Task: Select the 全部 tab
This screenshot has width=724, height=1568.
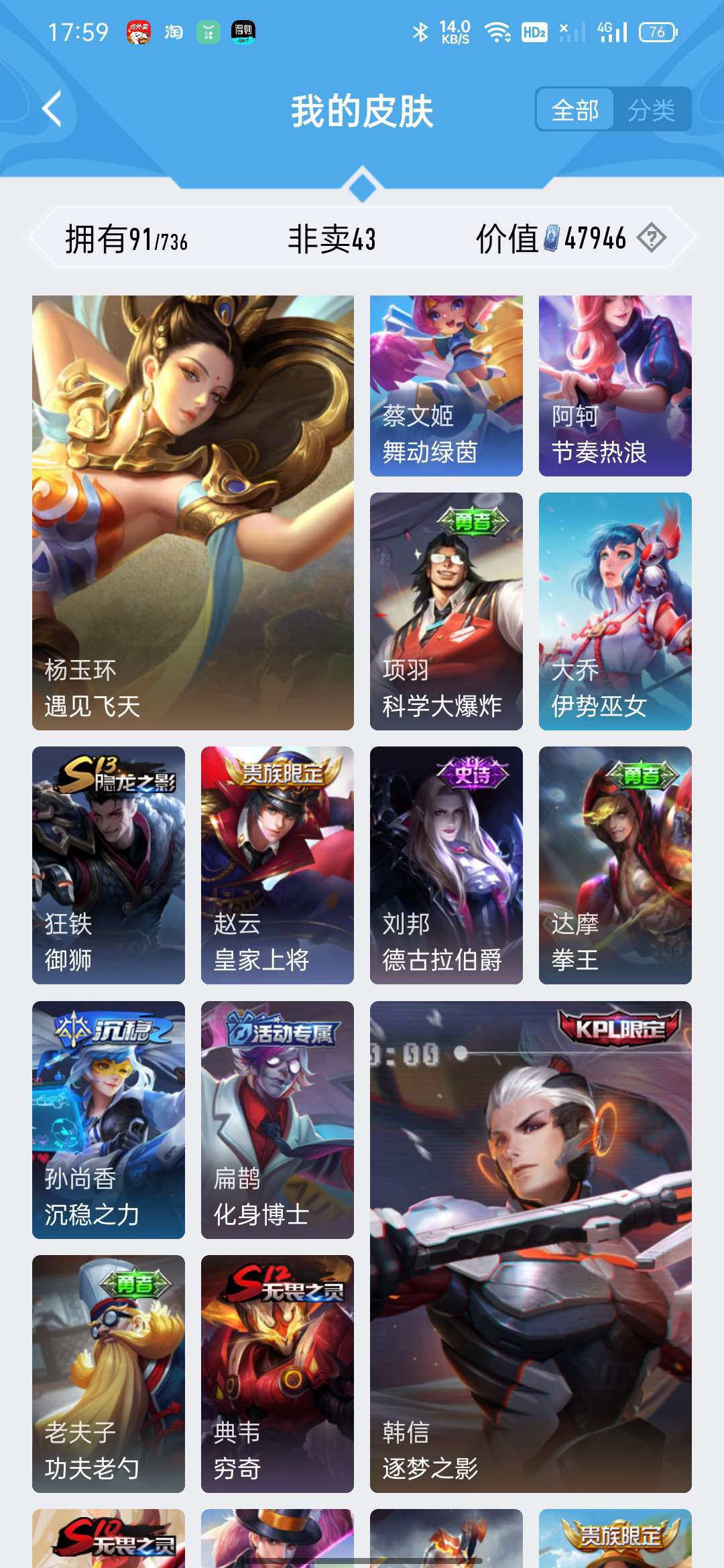Action: click(x=575, y=110)
